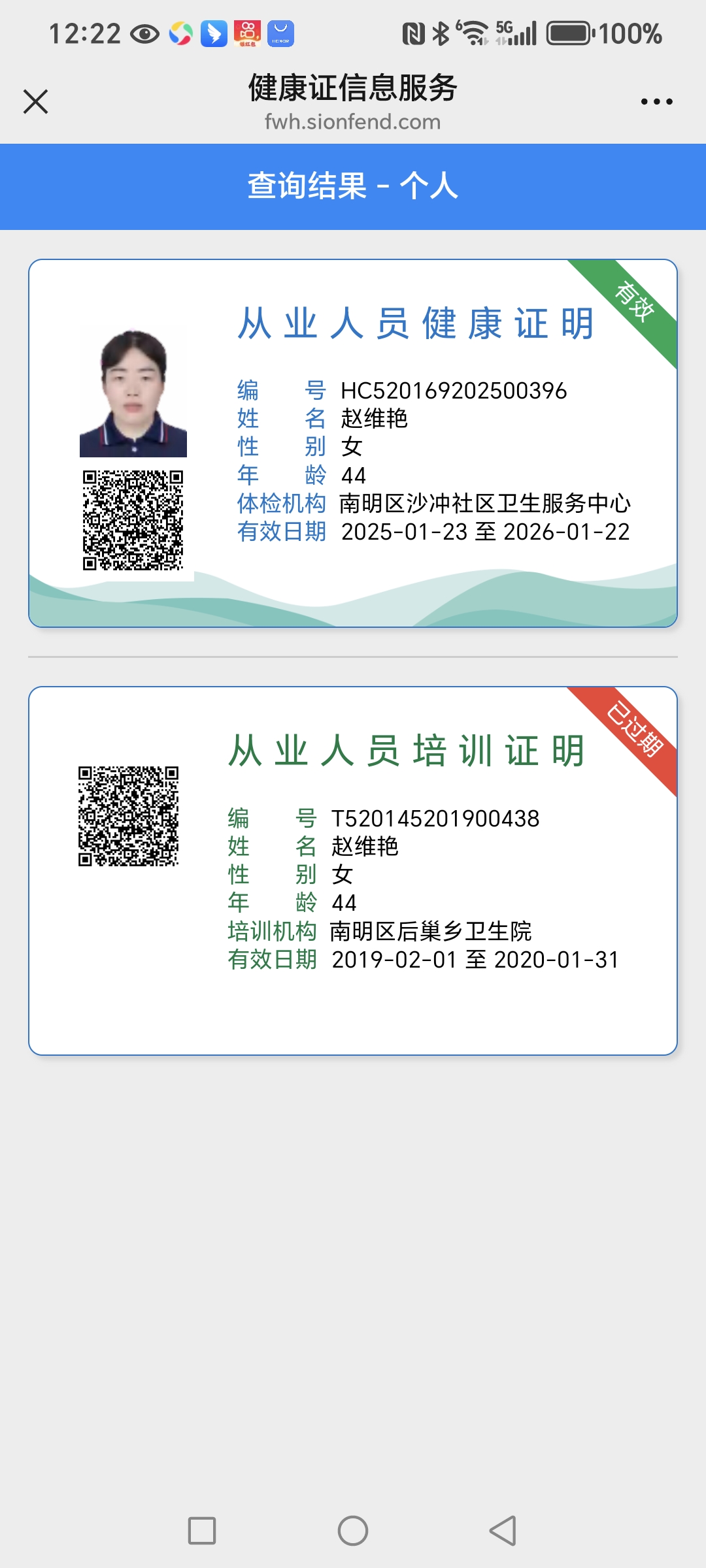Go back using the system back button
This screenshot has height=1568, width=706.
[503, 1530]
